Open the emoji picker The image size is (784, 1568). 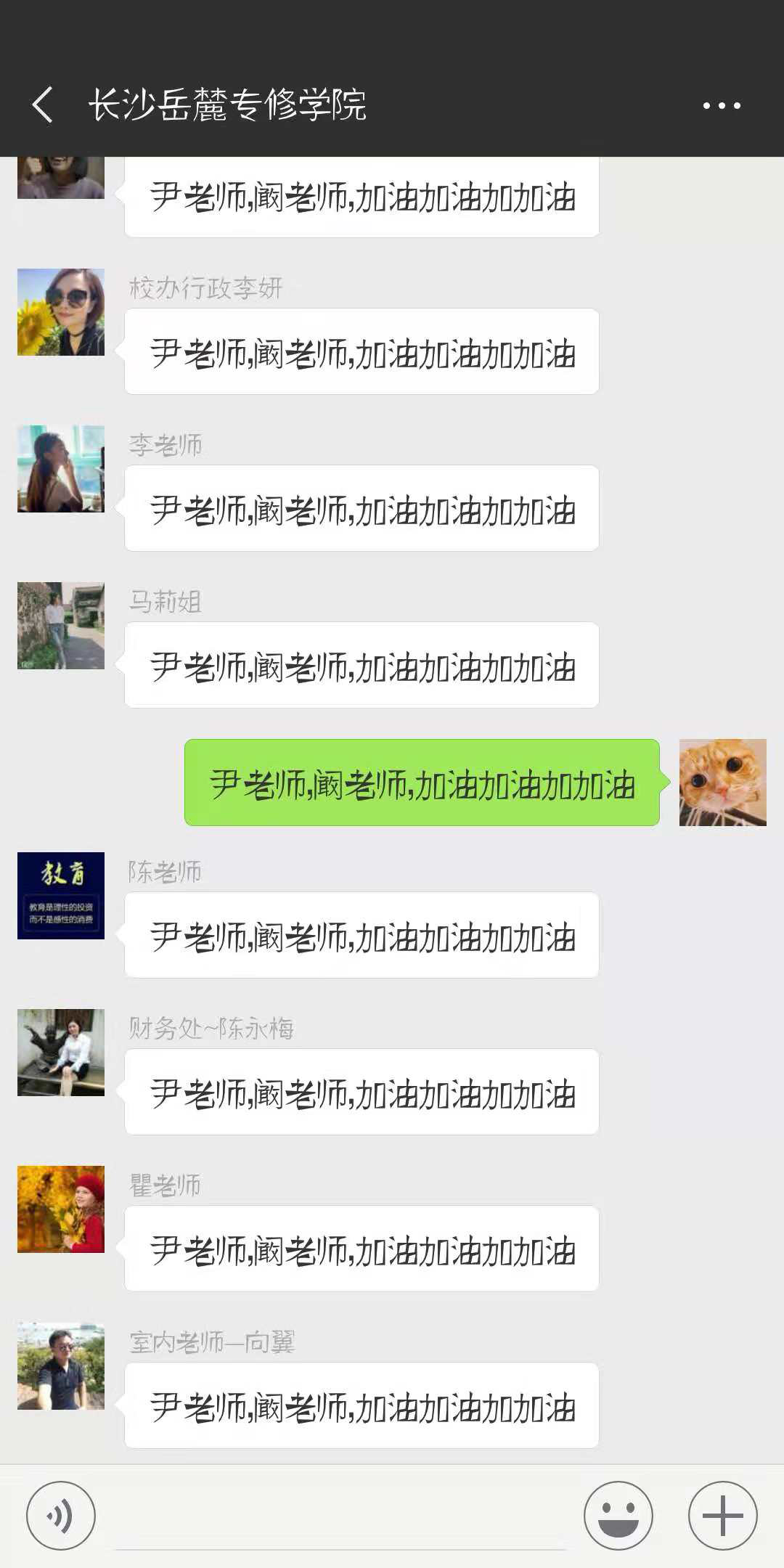click(618, 1516)
